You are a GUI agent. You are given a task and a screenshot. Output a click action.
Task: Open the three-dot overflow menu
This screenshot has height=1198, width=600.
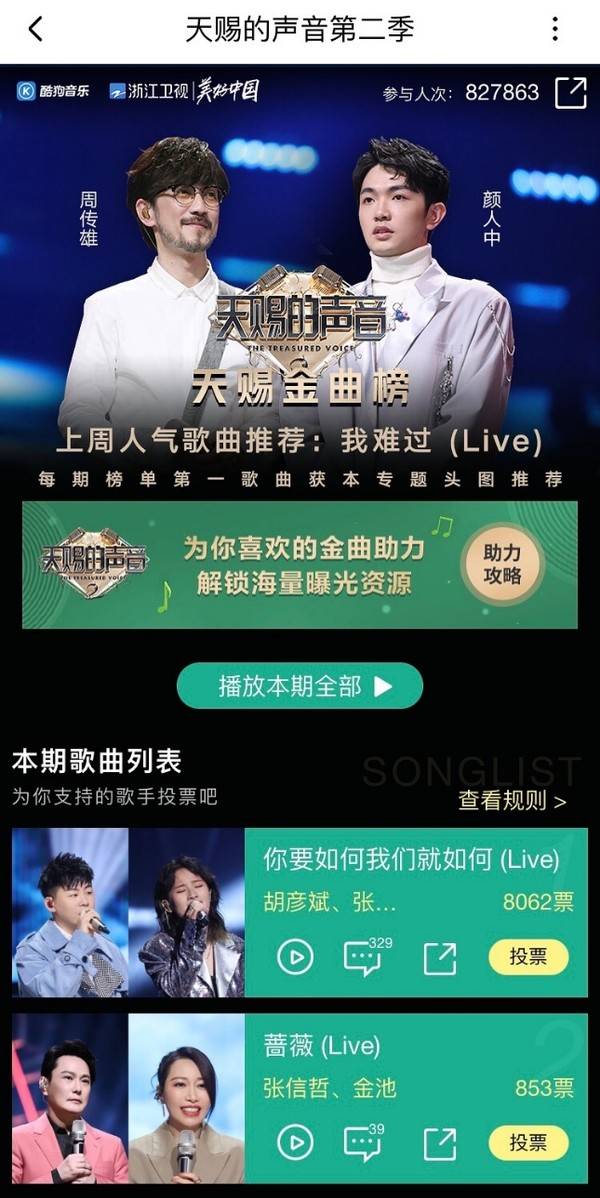[x=555, y=29]
